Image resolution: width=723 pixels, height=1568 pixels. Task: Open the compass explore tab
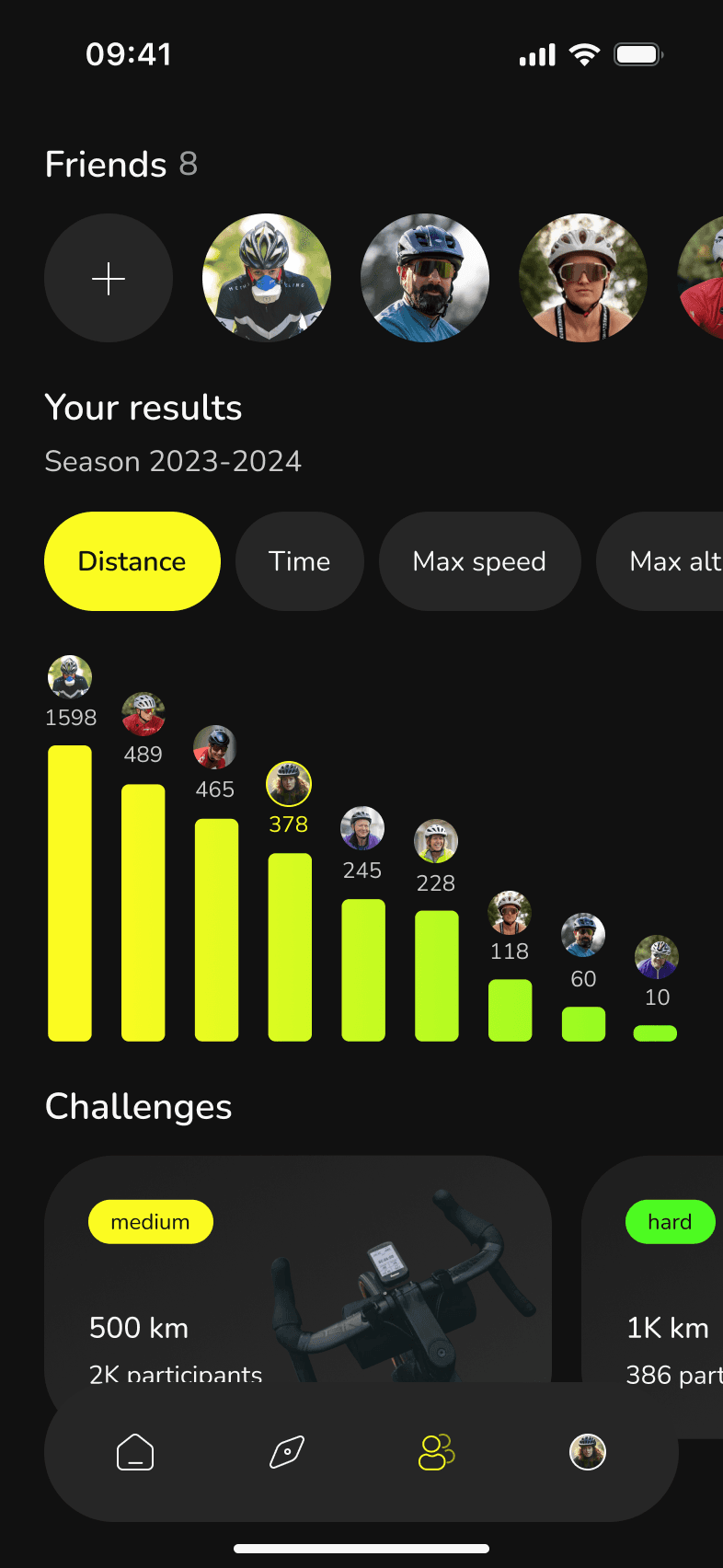(x=286, y=1452)
